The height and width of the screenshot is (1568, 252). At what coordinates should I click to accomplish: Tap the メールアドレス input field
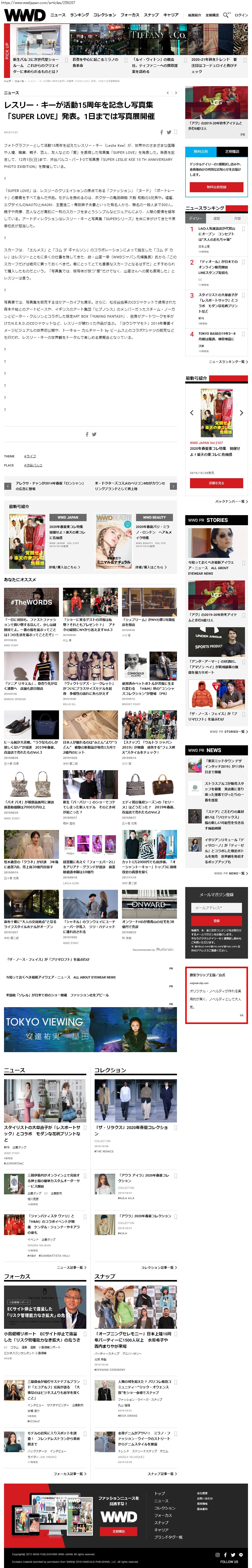click(x=216, y=908)
